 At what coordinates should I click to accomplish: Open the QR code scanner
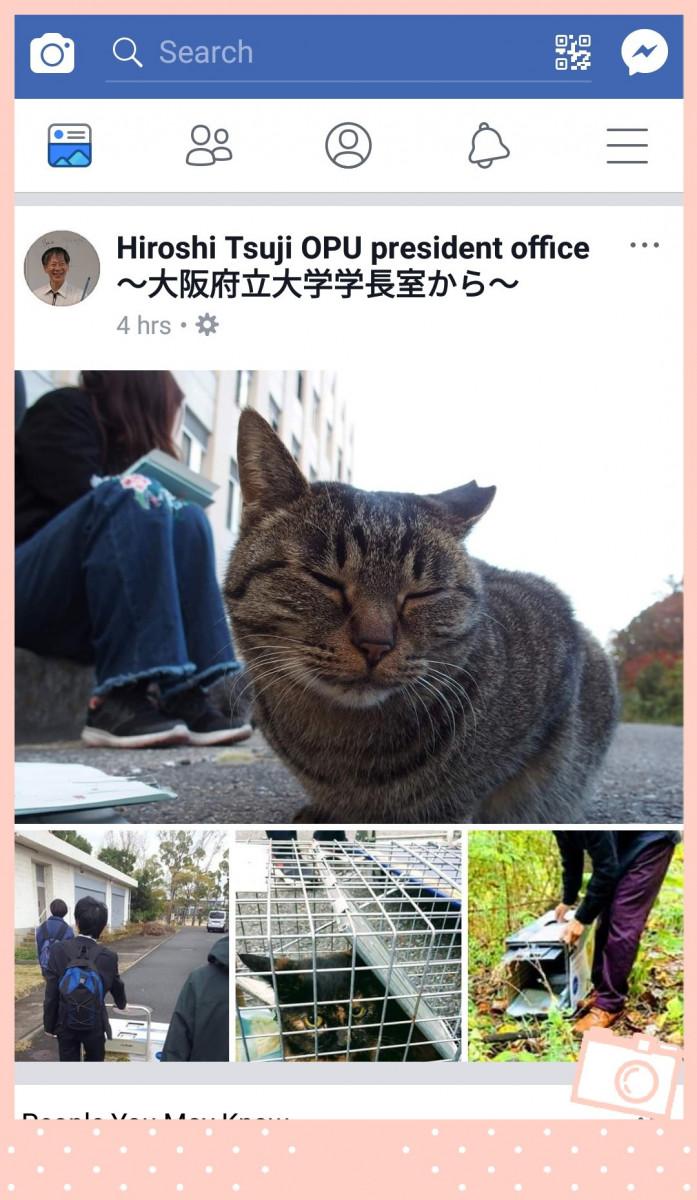[573, 52]
